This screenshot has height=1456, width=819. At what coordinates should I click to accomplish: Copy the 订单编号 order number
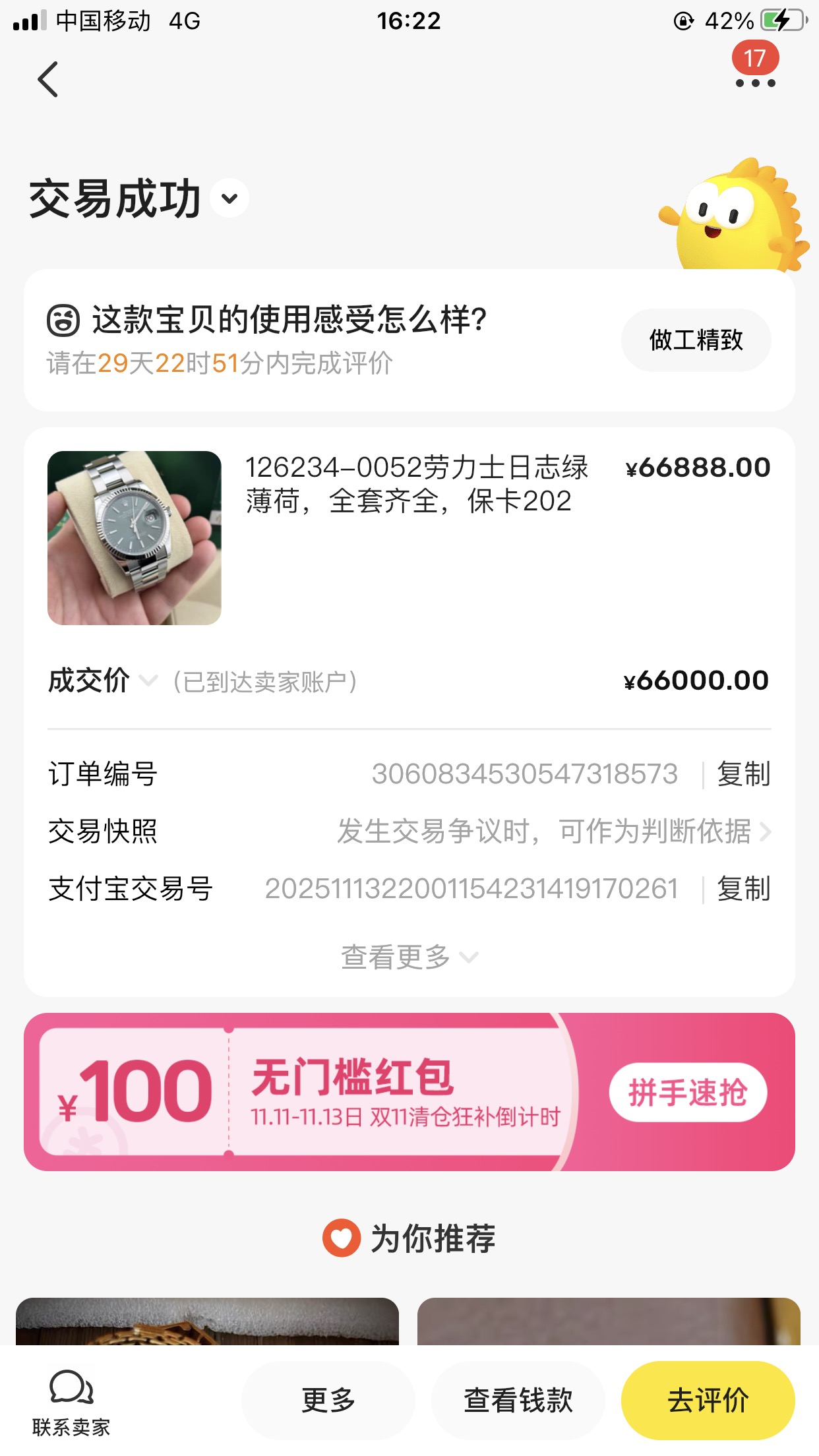coord(743,774)
